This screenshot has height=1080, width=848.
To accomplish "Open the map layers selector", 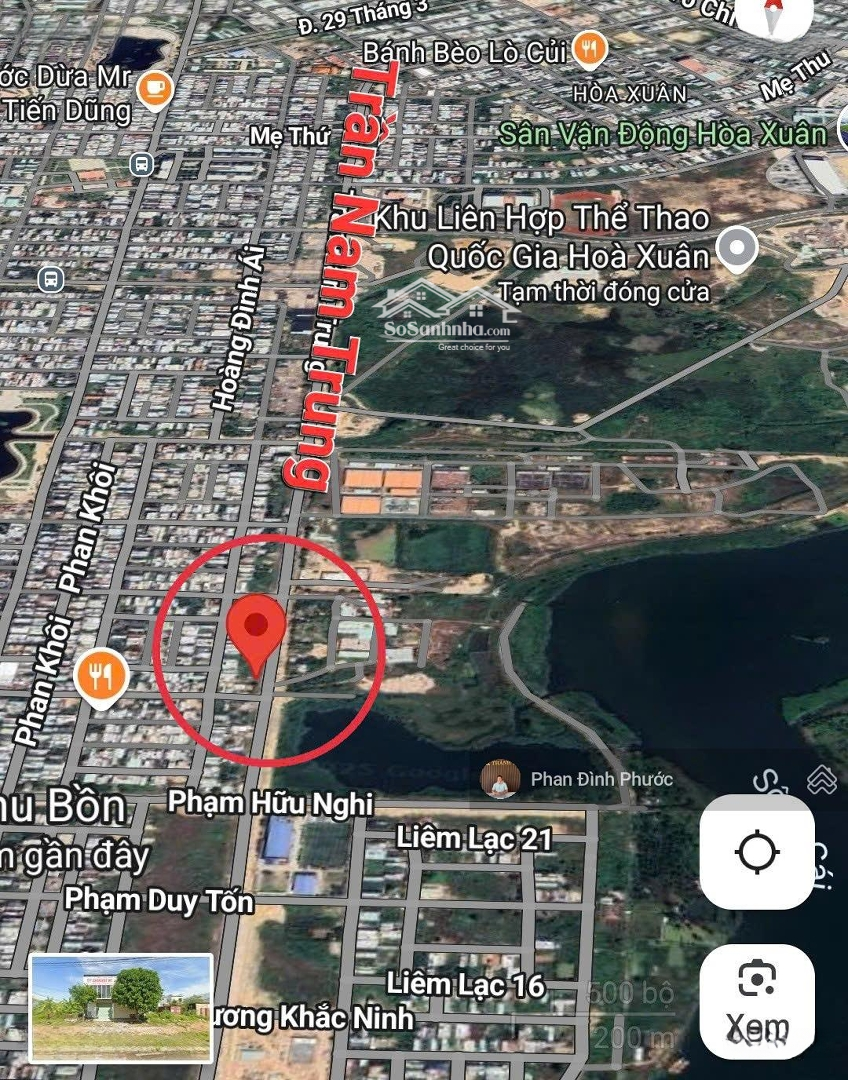I will pyautogui.click(x=821, y=779).
